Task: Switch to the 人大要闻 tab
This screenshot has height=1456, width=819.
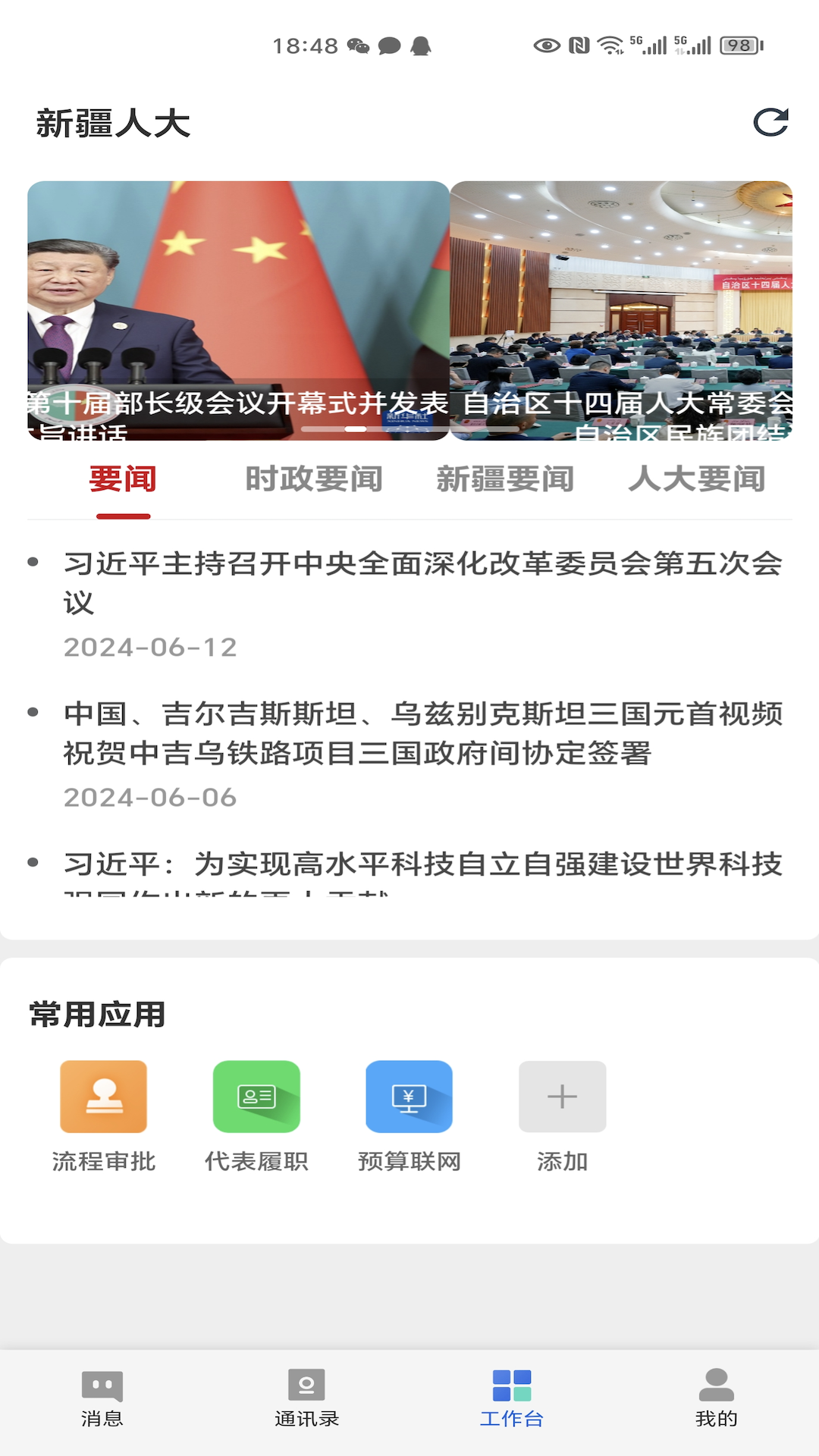Action: (x=696, y=479)
